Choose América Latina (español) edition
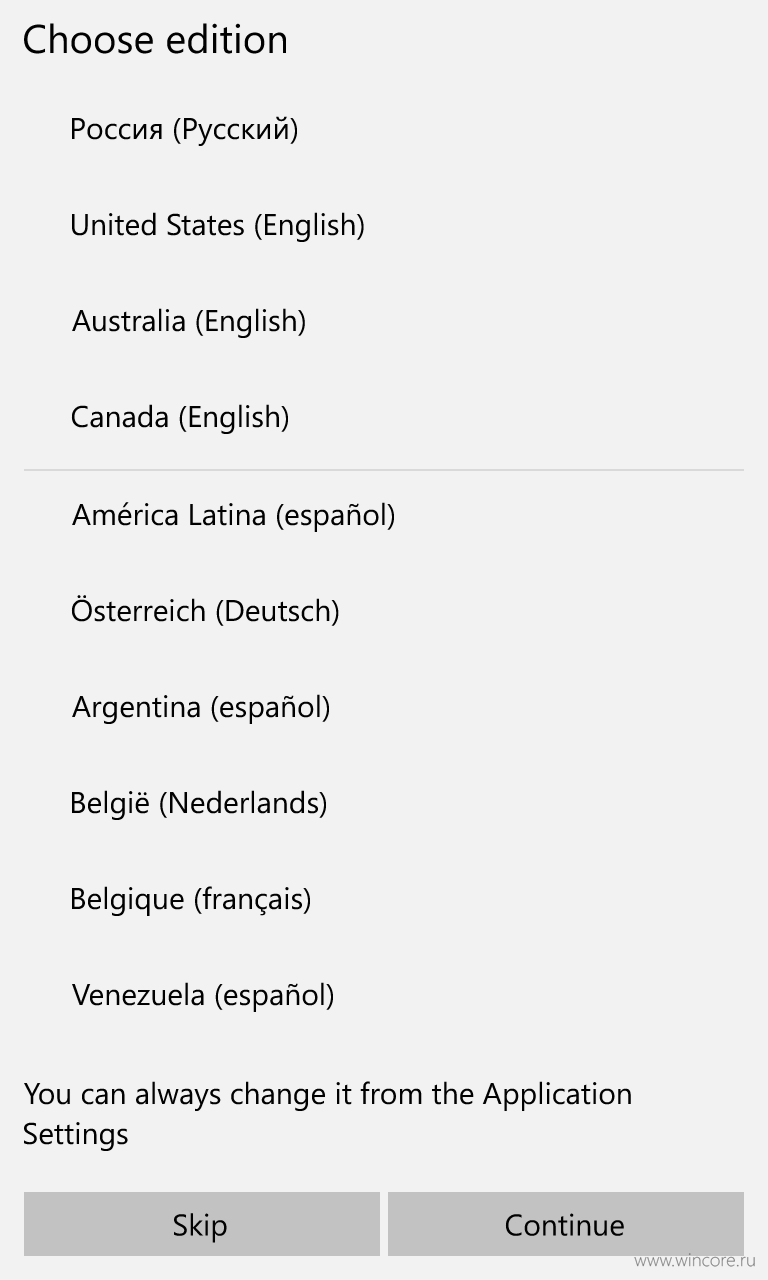This screenshot has width=768, height=1280. pos(384,515)
